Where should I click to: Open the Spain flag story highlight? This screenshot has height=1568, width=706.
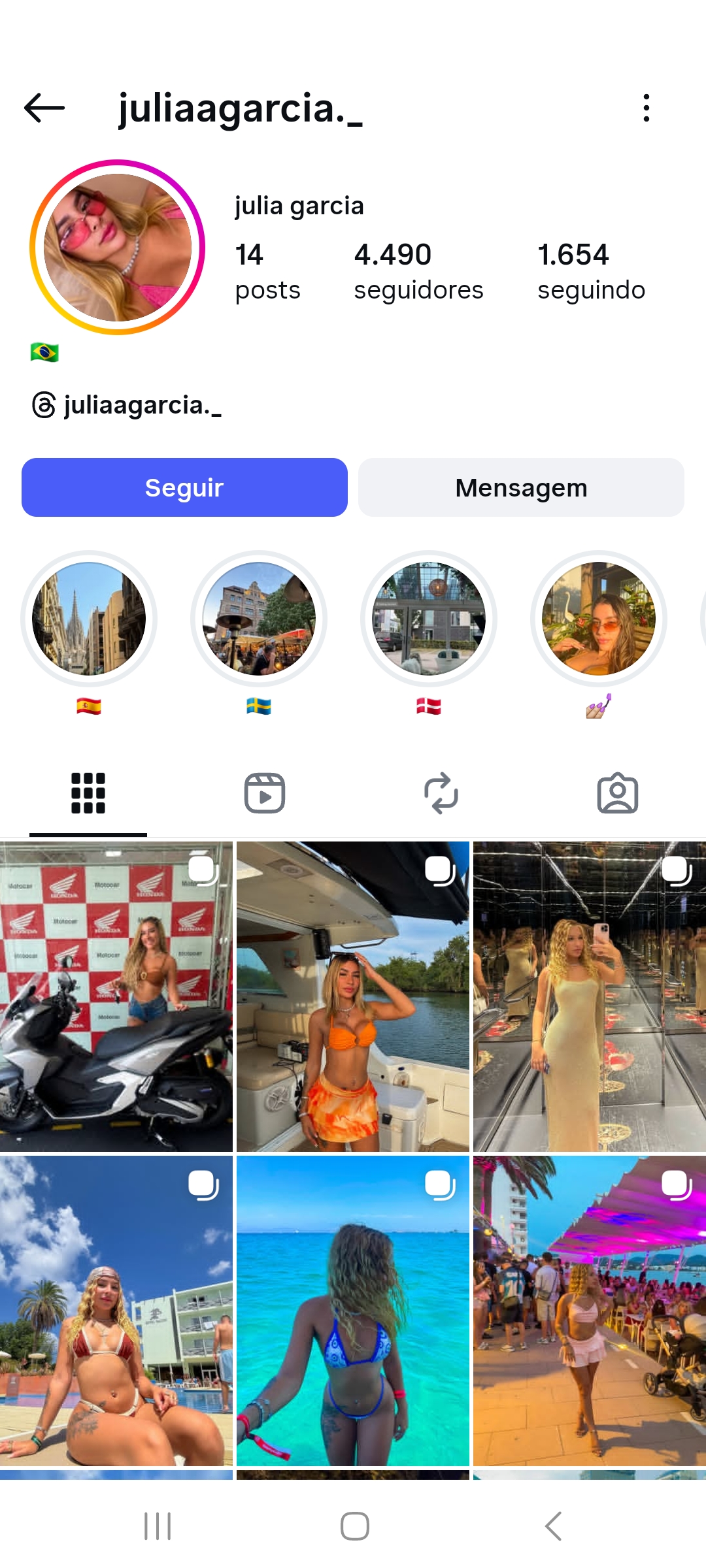[x=89, y=619]
